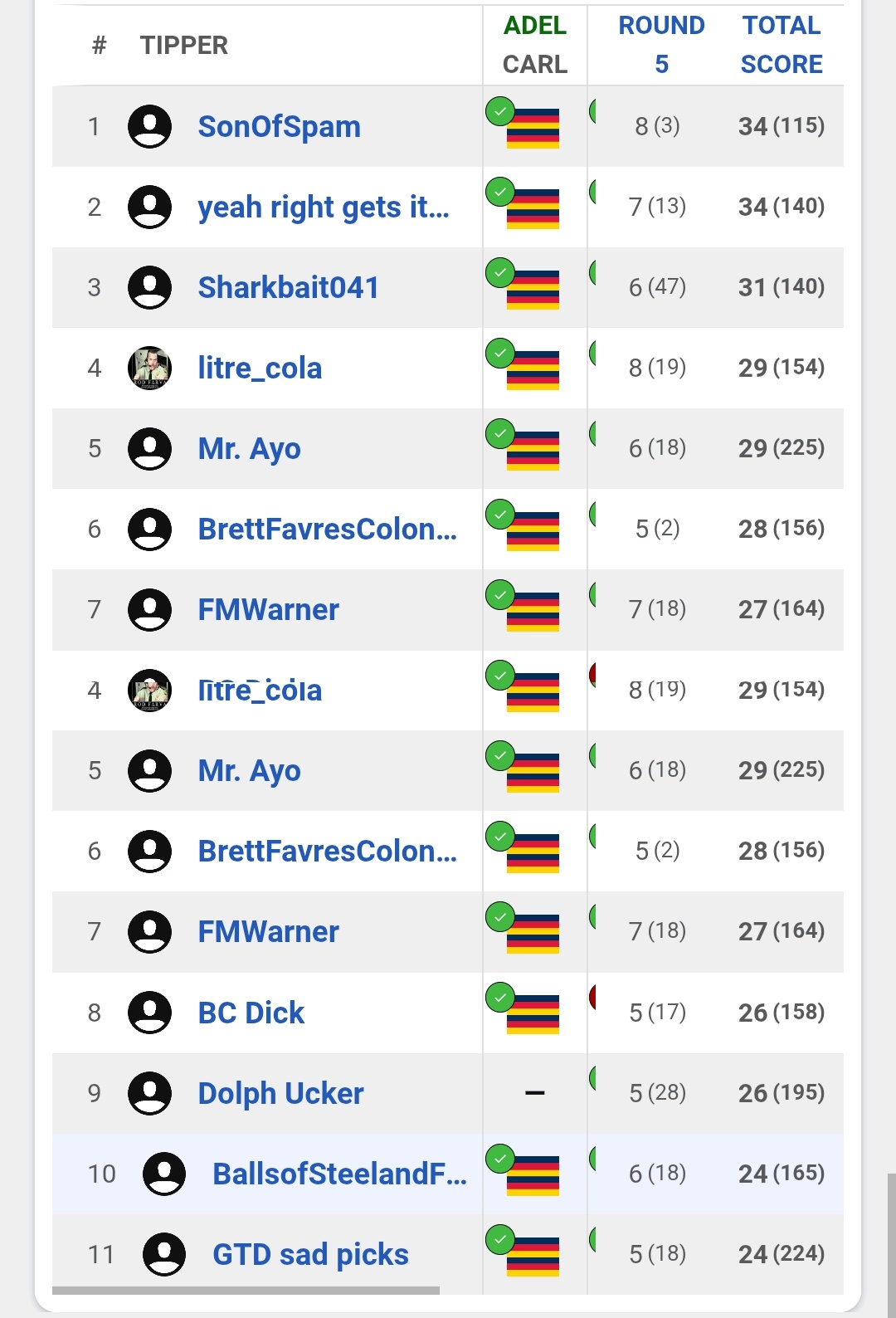
Task: Sort the leaderboard by Round 5
Action: pyautogui.click(x=661, y=45)
